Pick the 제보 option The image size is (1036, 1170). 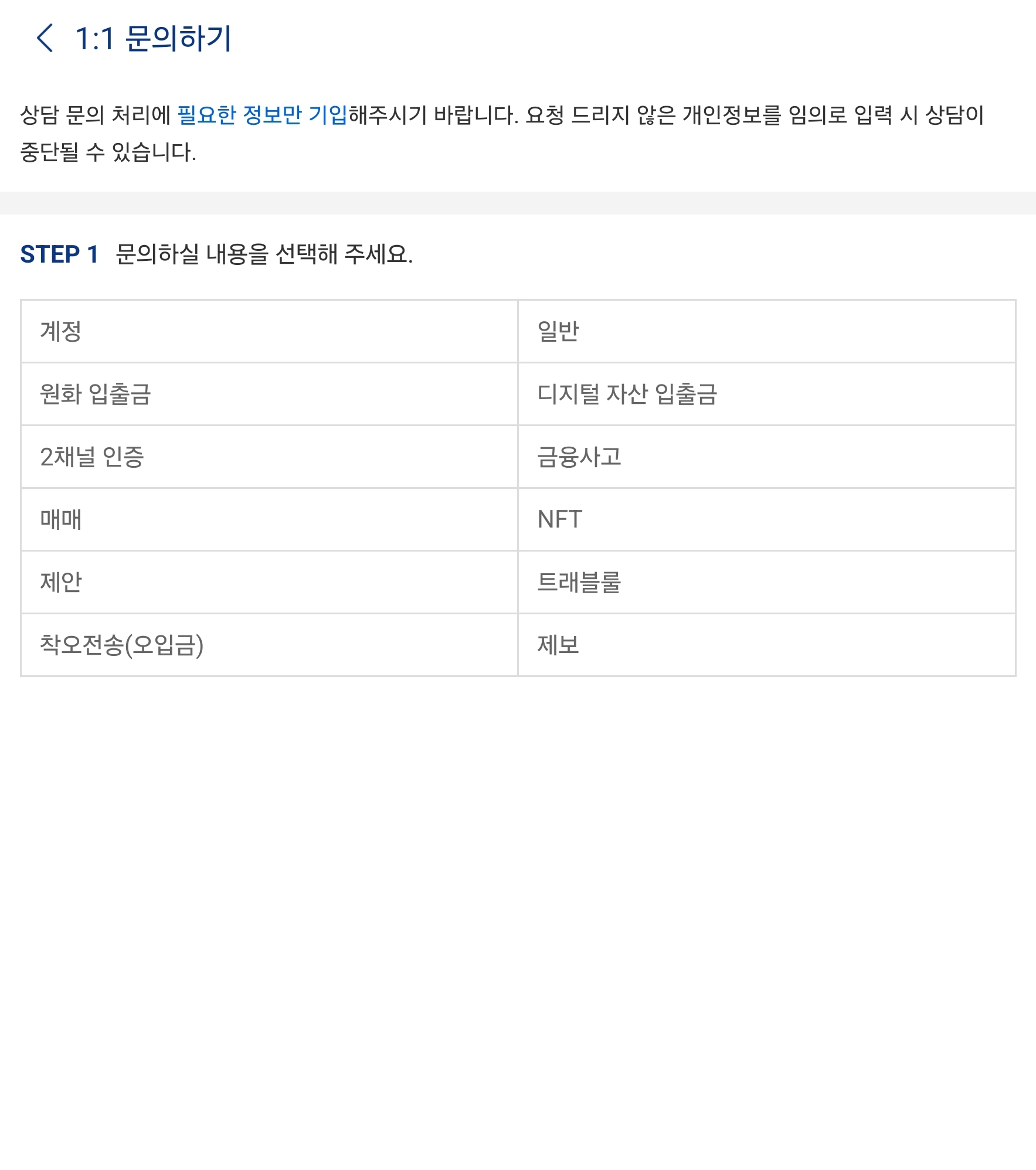point(767,645)
